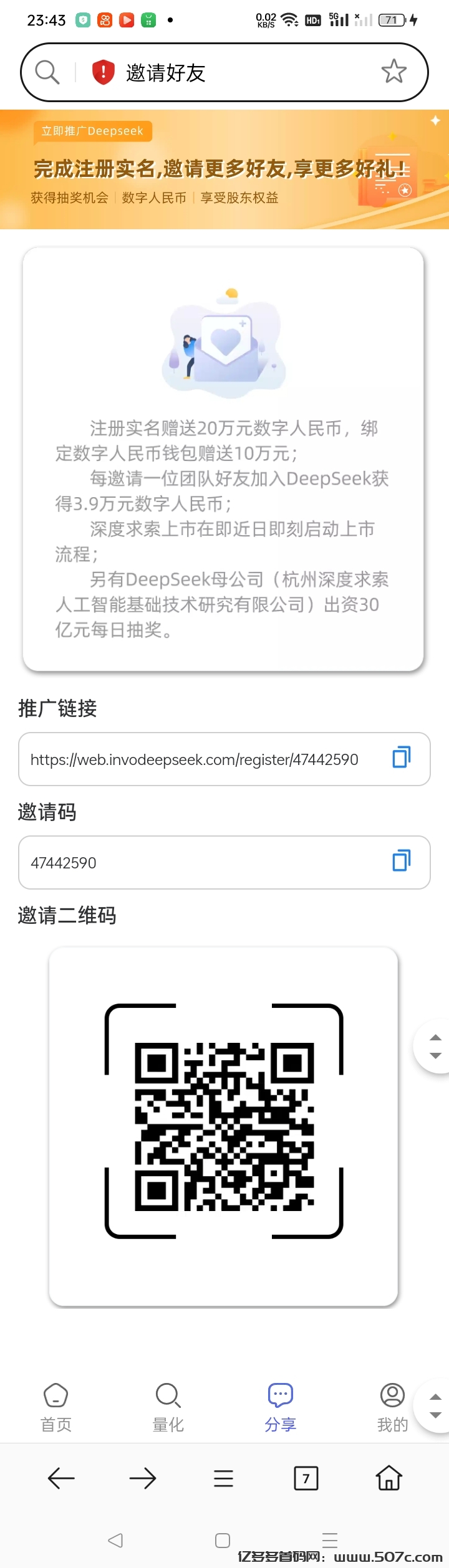Tap the search icon in the address bar

click(47, 72)
